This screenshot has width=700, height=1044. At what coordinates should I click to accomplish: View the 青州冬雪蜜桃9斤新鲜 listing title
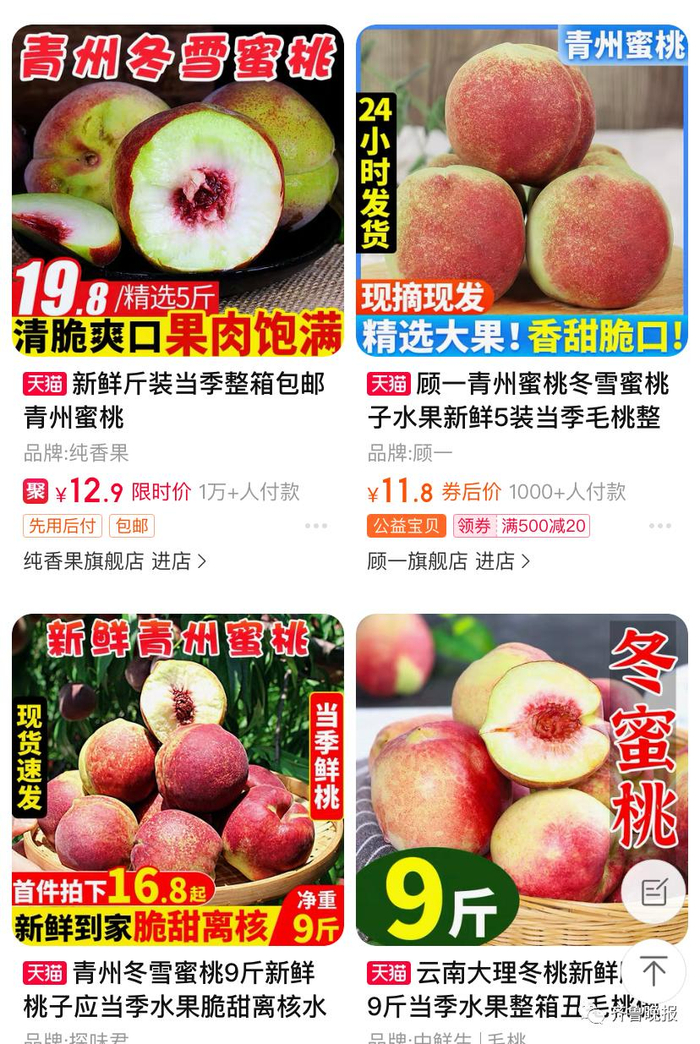[x=175, y=989]
